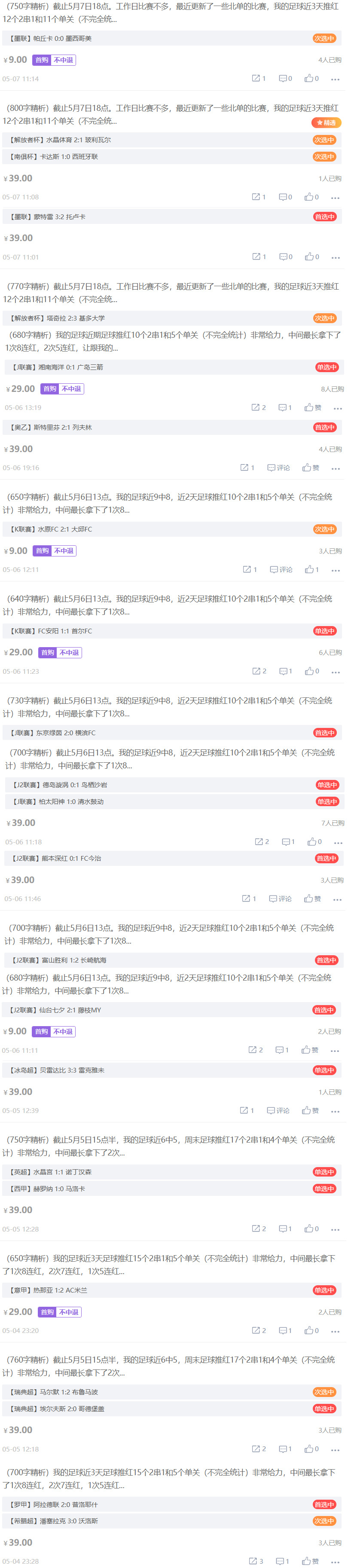Open comments on the 05-06 11:18 post

(x=288, y=842)
